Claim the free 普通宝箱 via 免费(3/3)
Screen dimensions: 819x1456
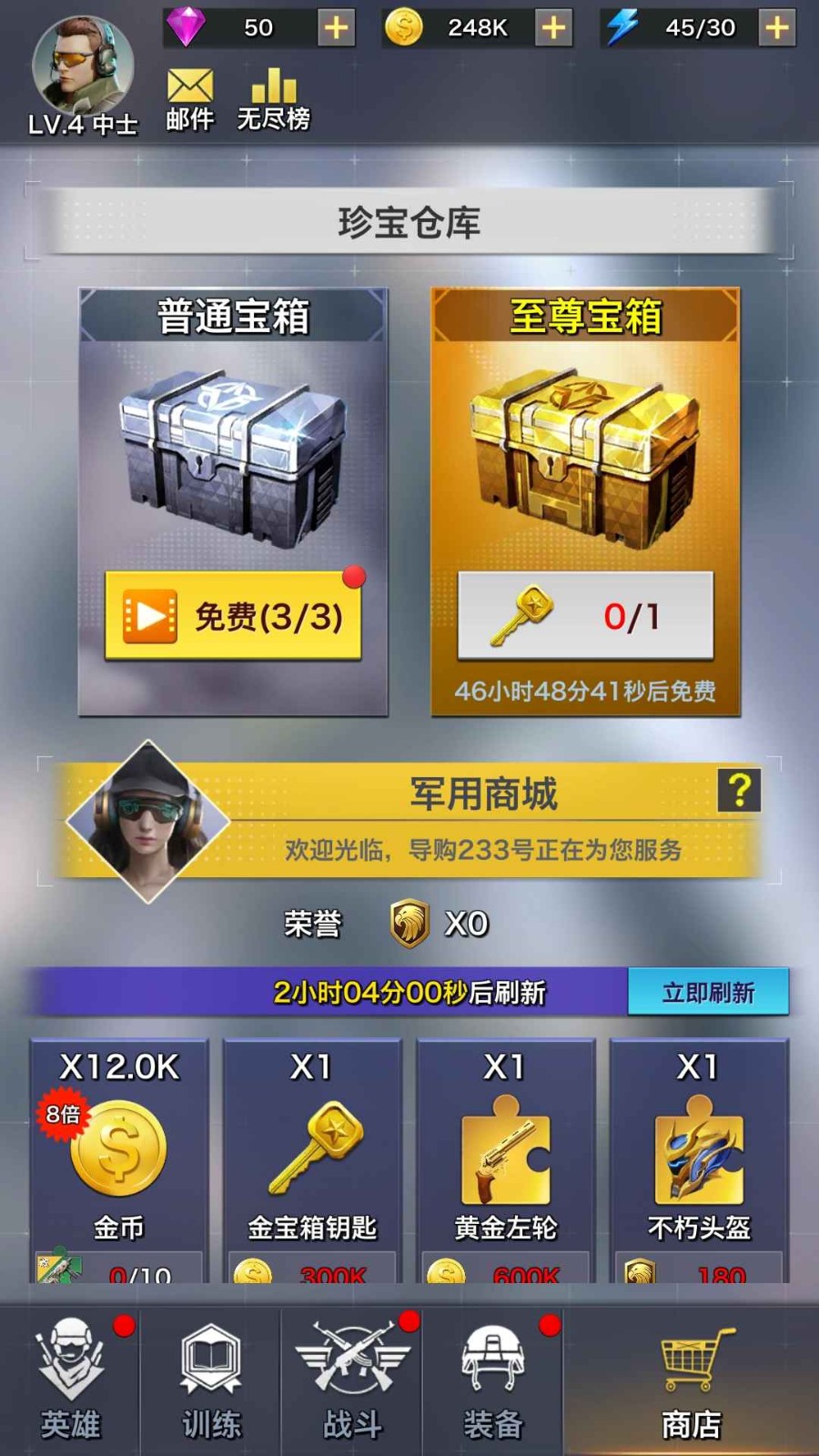[x=234, y=616]
